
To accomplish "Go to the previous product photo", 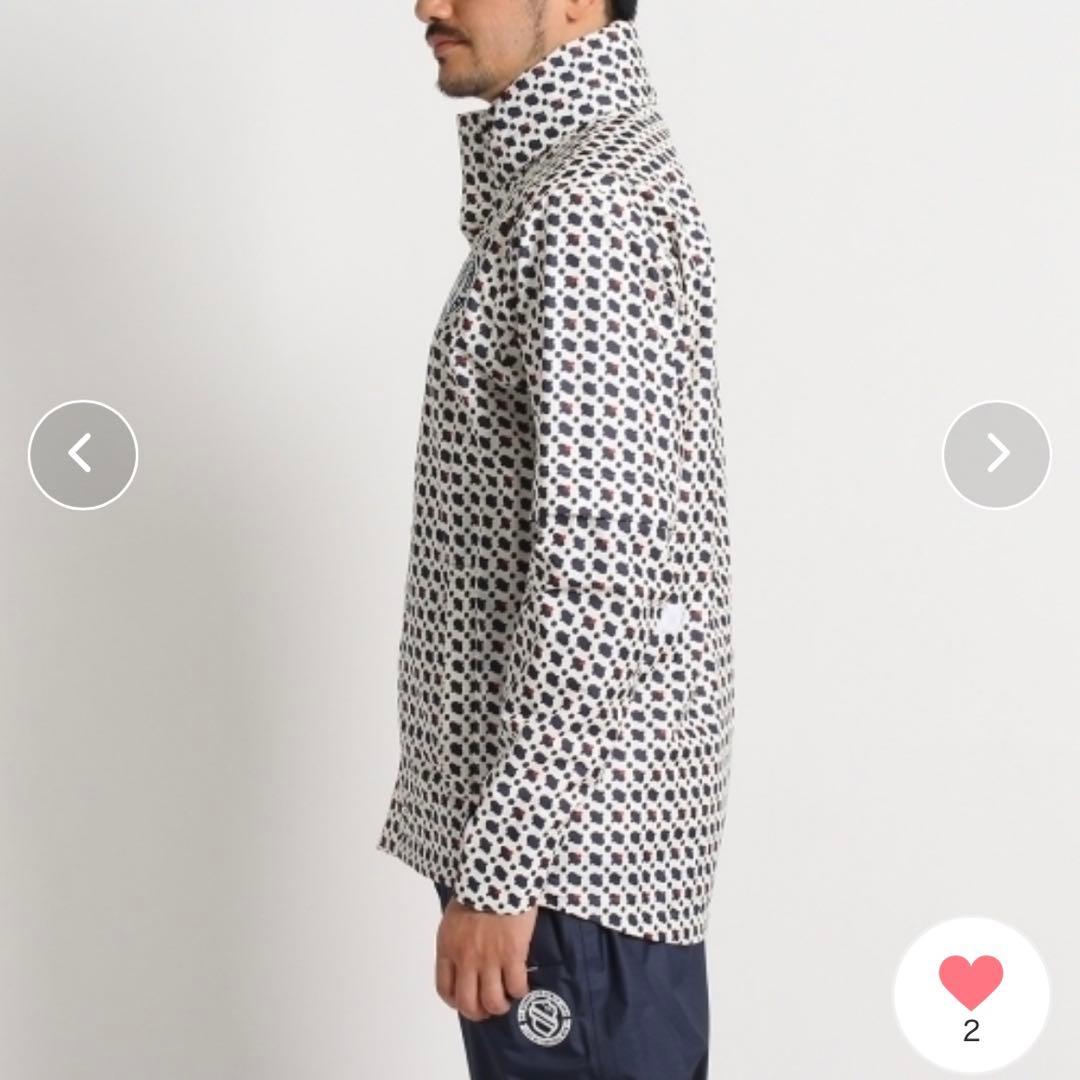I will click(83, 455).
